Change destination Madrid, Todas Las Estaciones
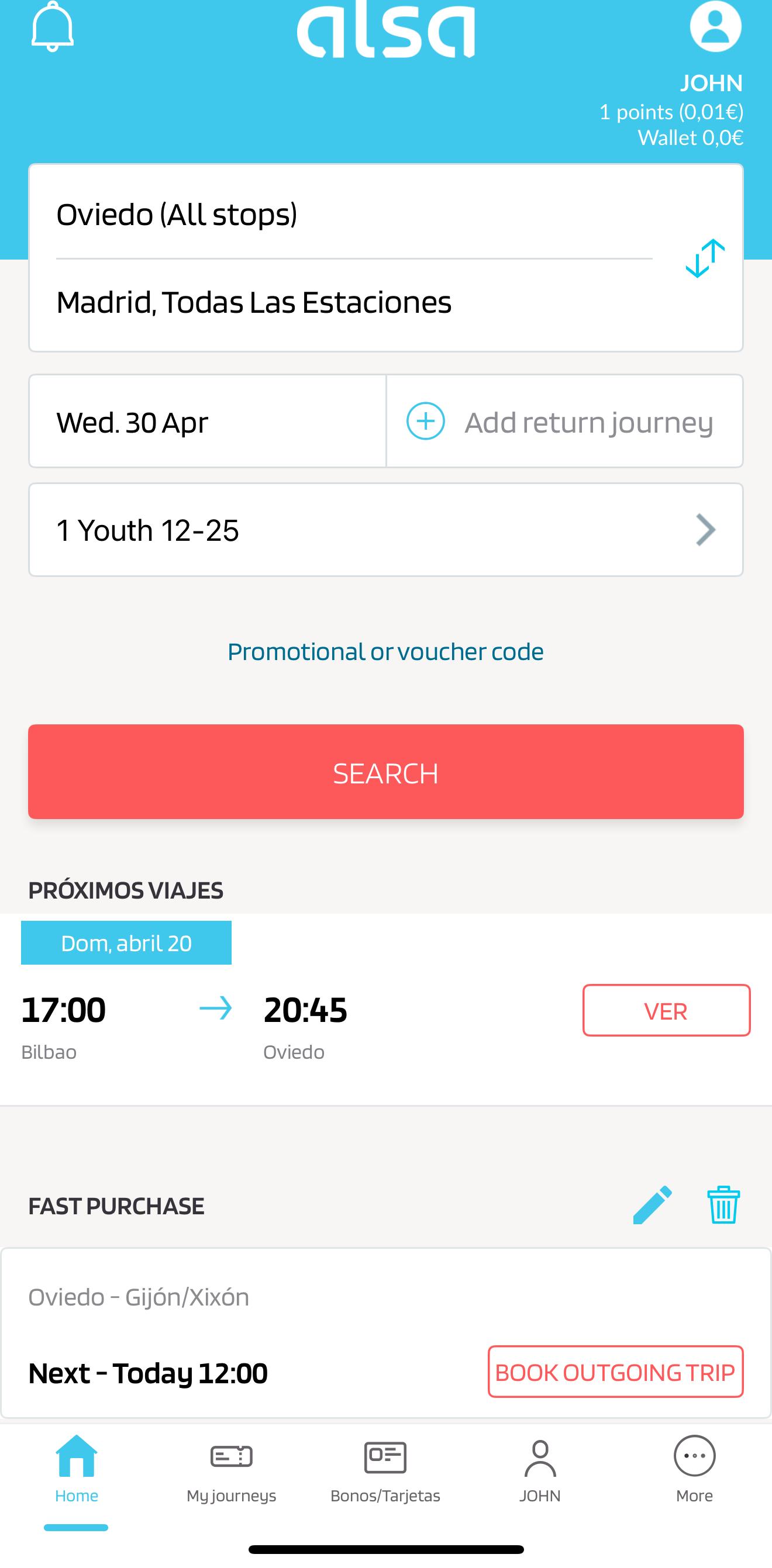 (354, 302)
